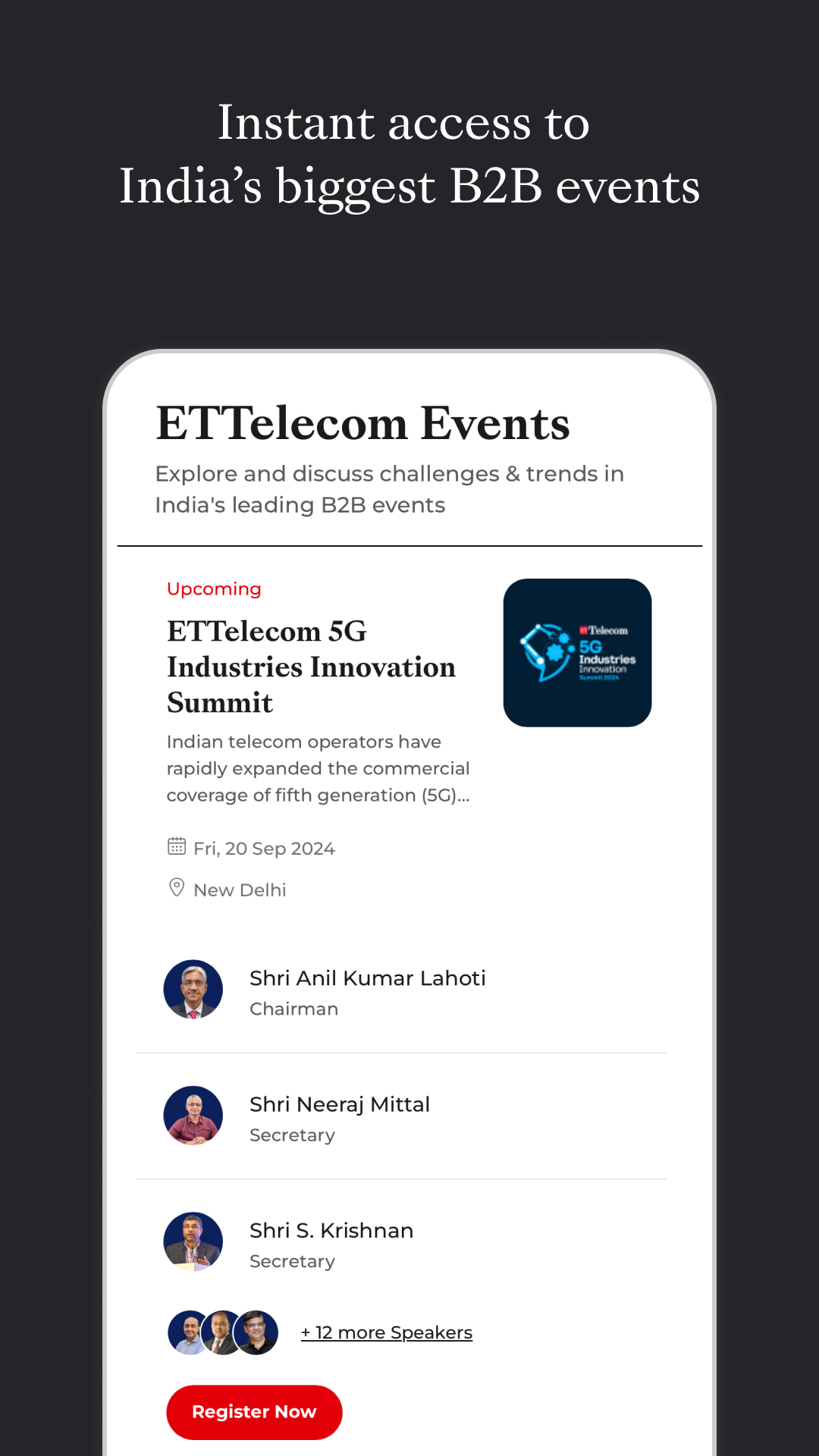Select the Upcoming events label
Image resolution: width=819 pixels, height=1456 pixels.
click(x=214, y=588)
